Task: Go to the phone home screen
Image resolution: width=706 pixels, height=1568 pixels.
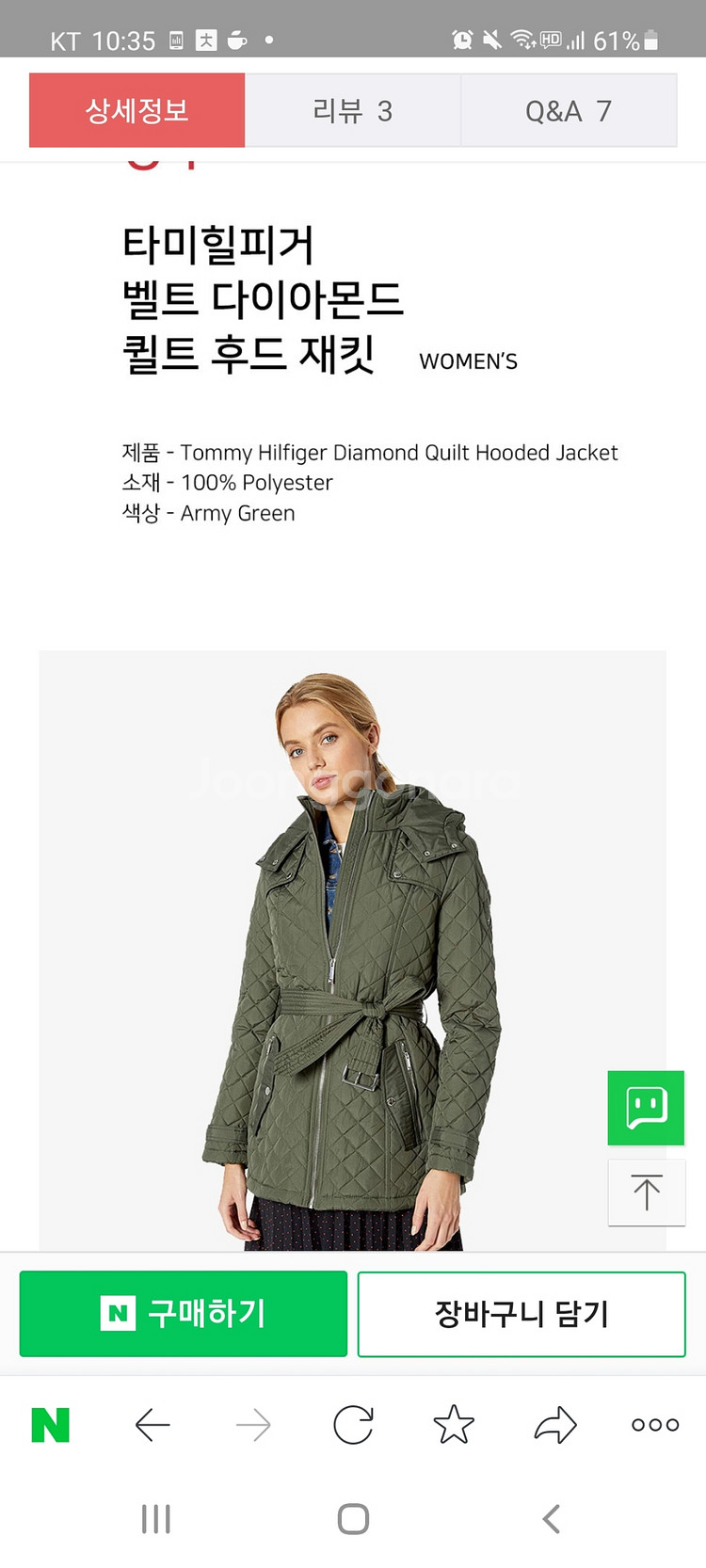Action: (353, 1518)
